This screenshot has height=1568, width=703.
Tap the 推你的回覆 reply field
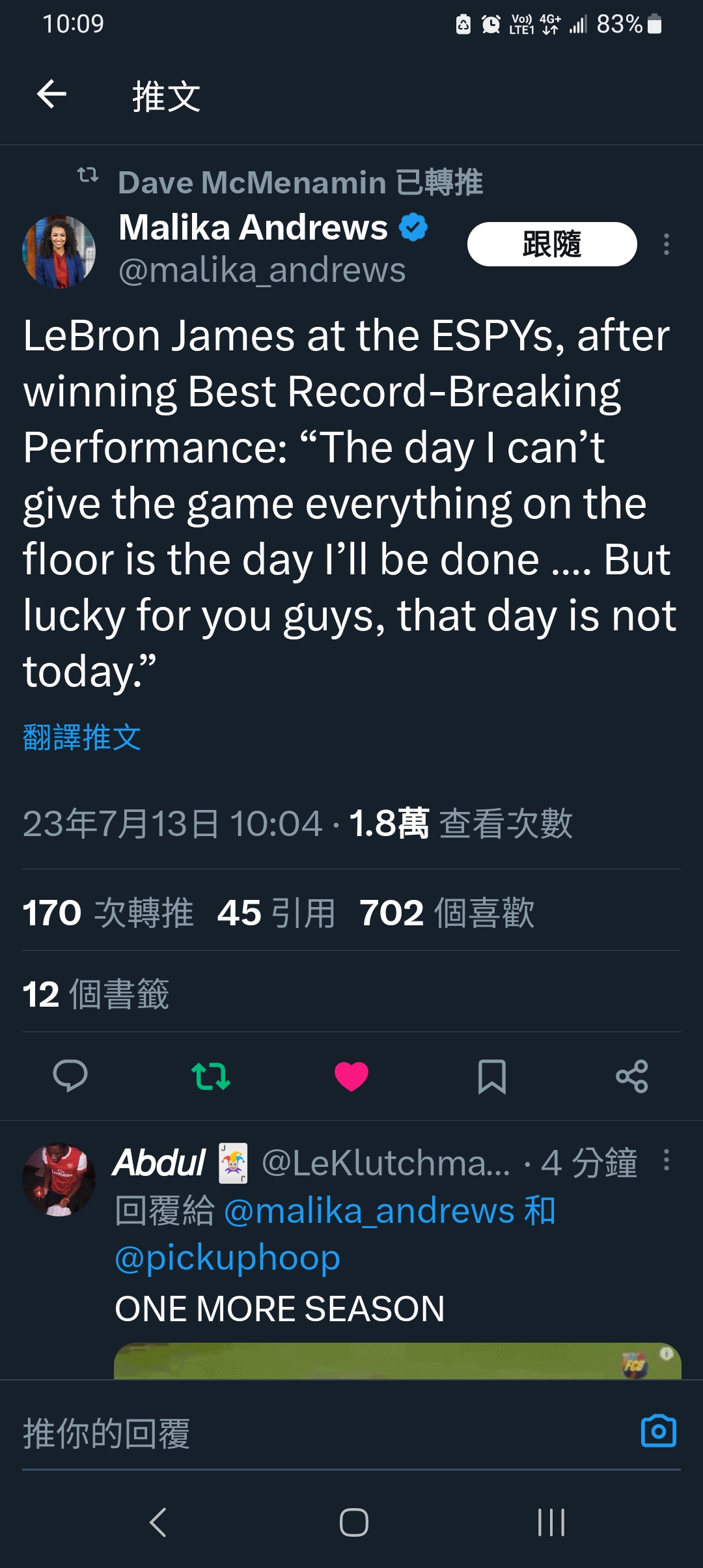click(x=325, y=1433)
